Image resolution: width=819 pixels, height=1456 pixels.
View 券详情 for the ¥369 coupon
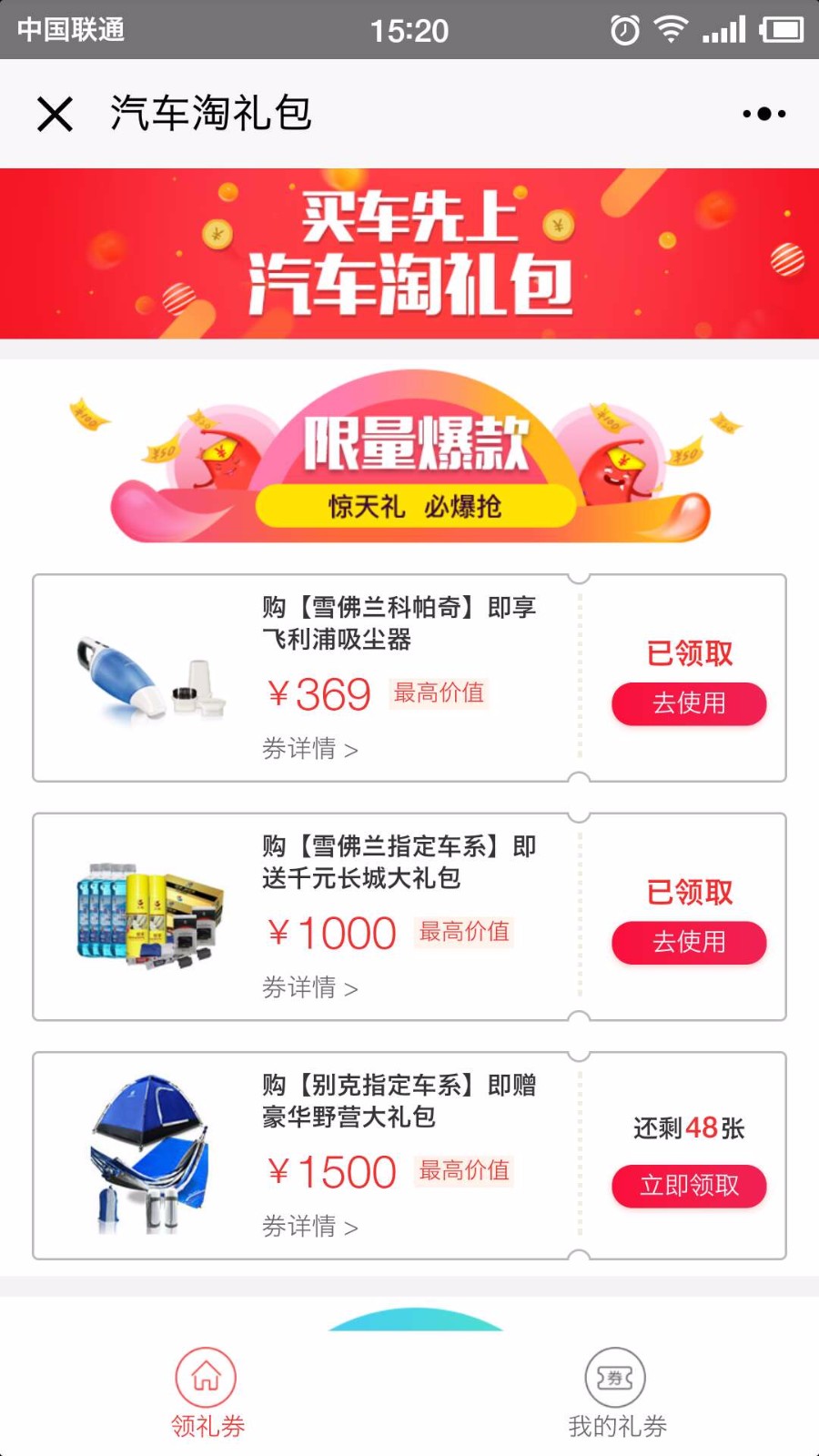(310, 749)
